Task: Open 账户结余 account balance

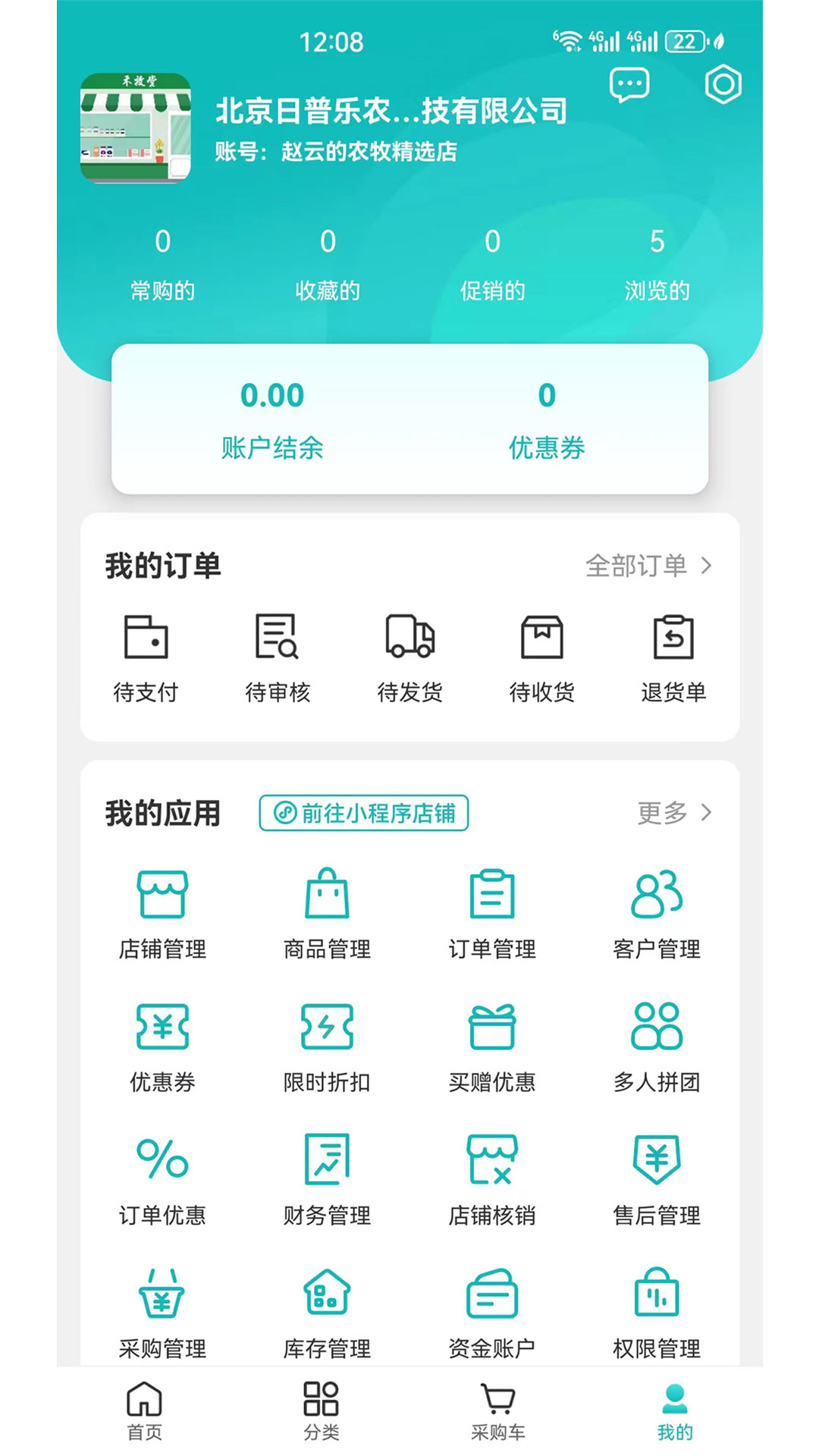Action: pyautogui.click(x=272, y=419)
